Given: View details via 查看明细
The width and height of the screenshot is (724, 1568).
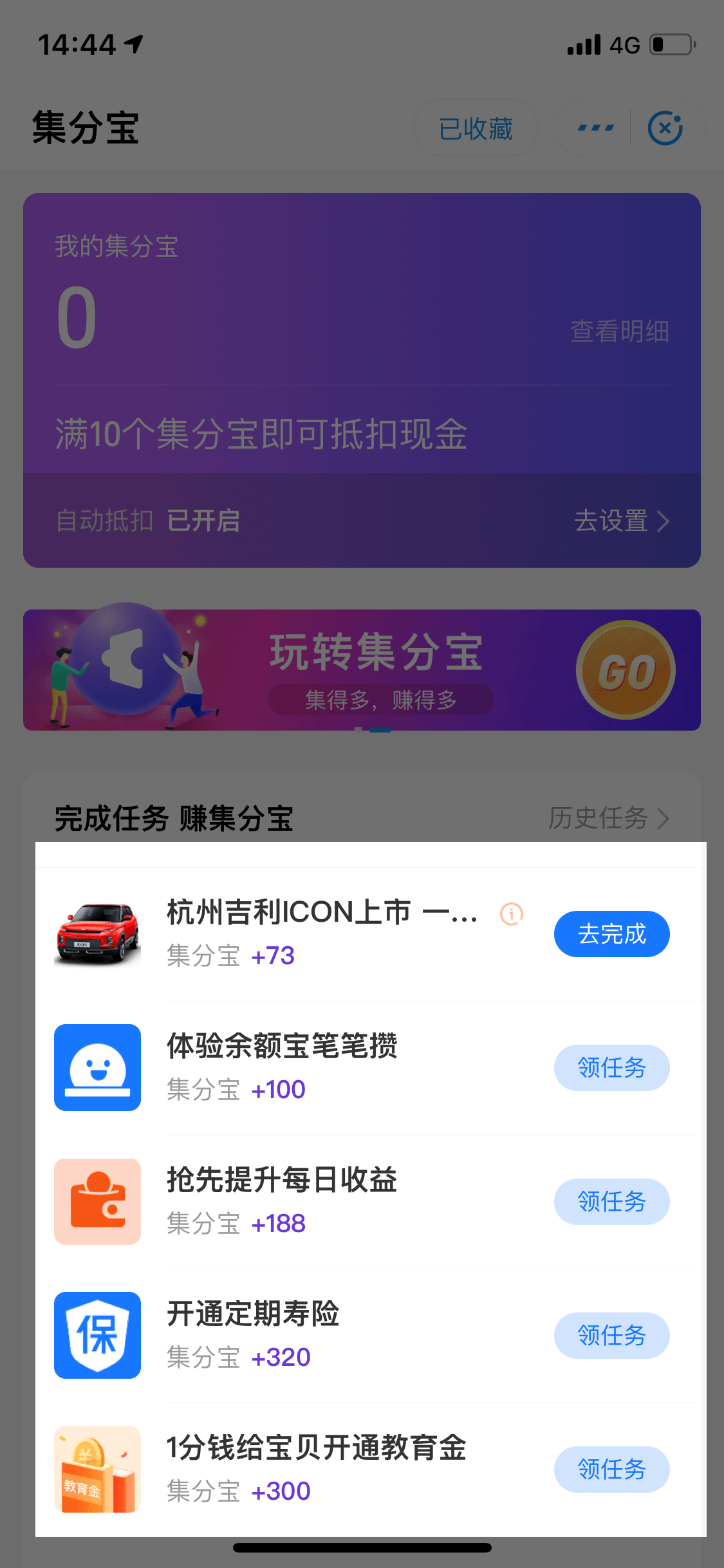Looking at the screenshot, I should pyautogui.click(x=619, y=331).
